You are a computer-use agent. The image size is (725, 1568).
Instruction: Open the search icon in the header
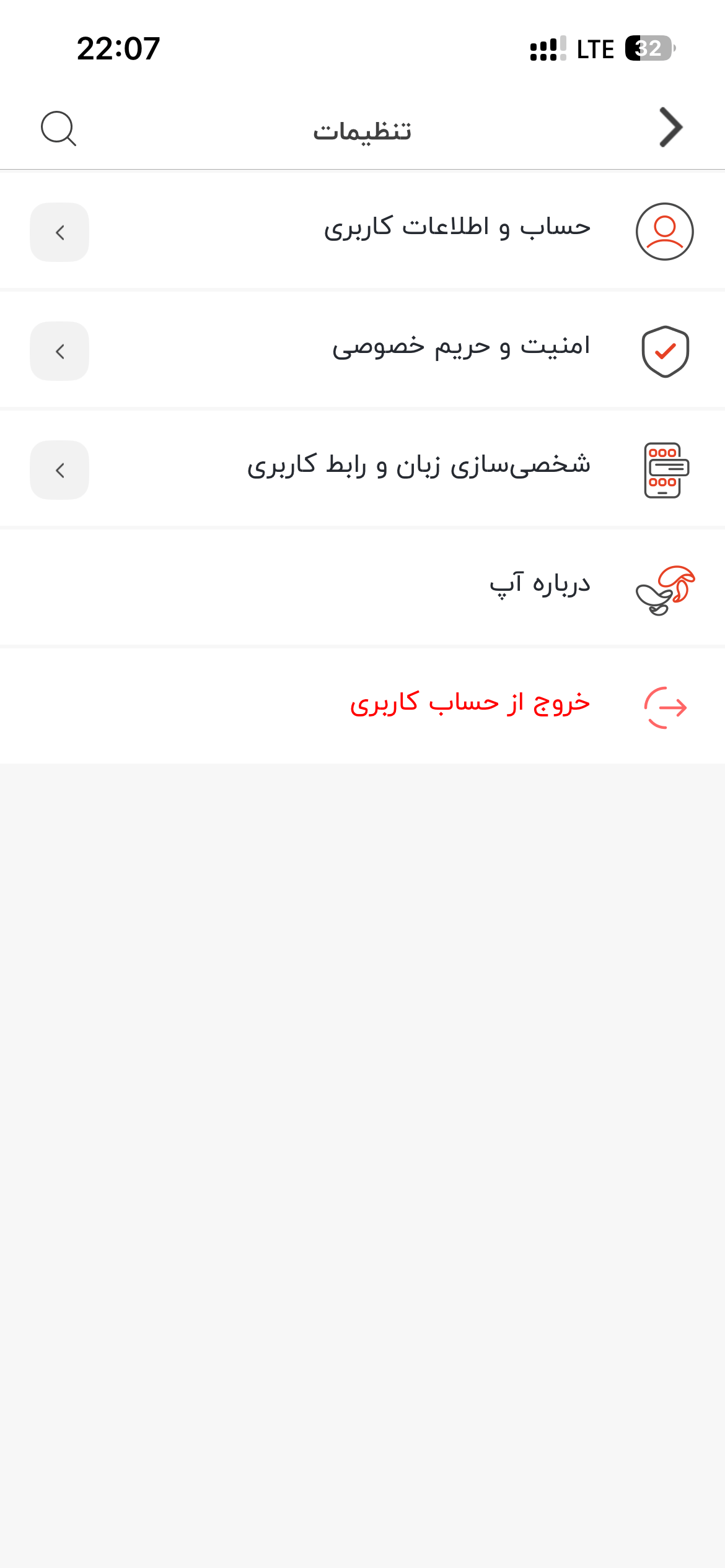58,128
